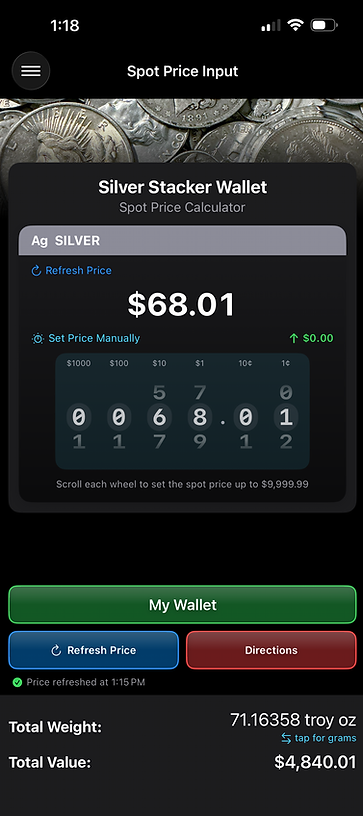Select 7 on the $10 wheel
Viewport: 363px width, 816px height.
tap(159, 442)
